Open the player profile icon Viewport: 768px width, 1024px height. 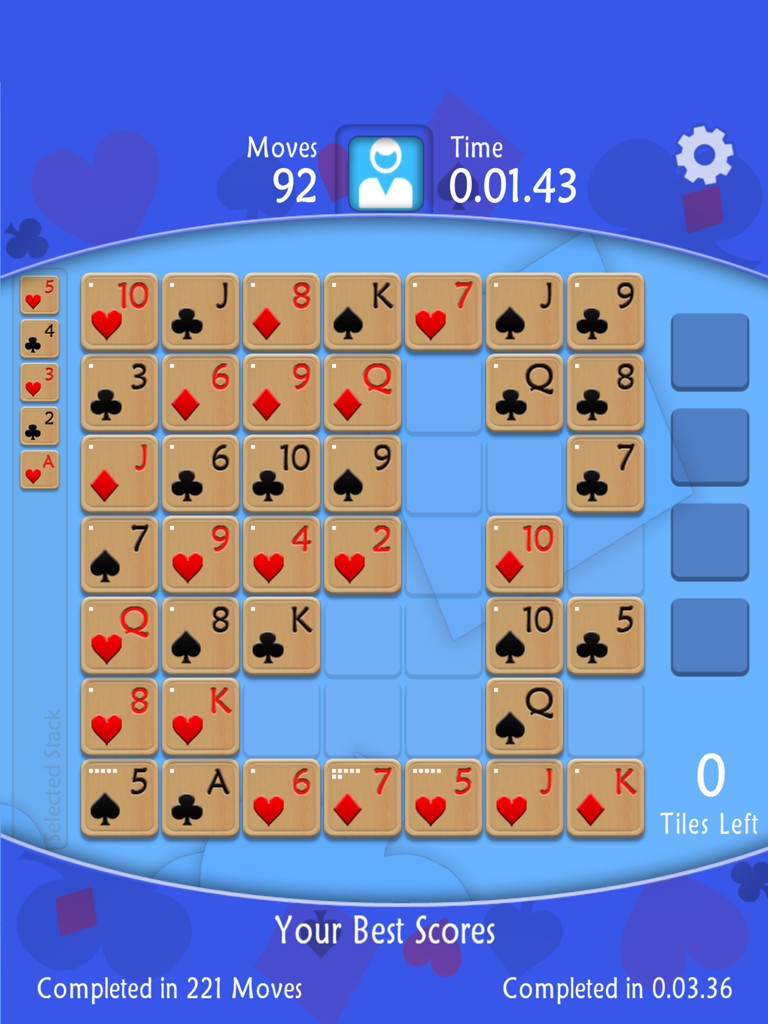coord(385,172)
